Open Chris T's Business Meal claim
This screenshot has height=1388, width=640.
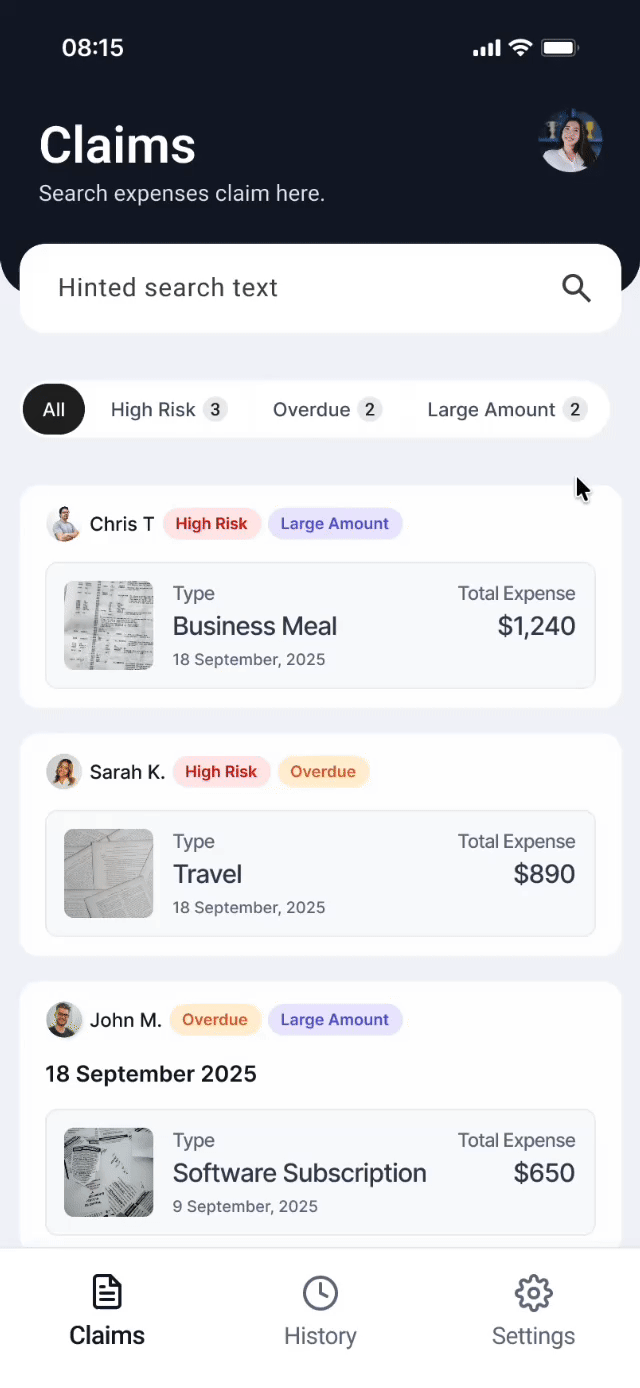320,626
